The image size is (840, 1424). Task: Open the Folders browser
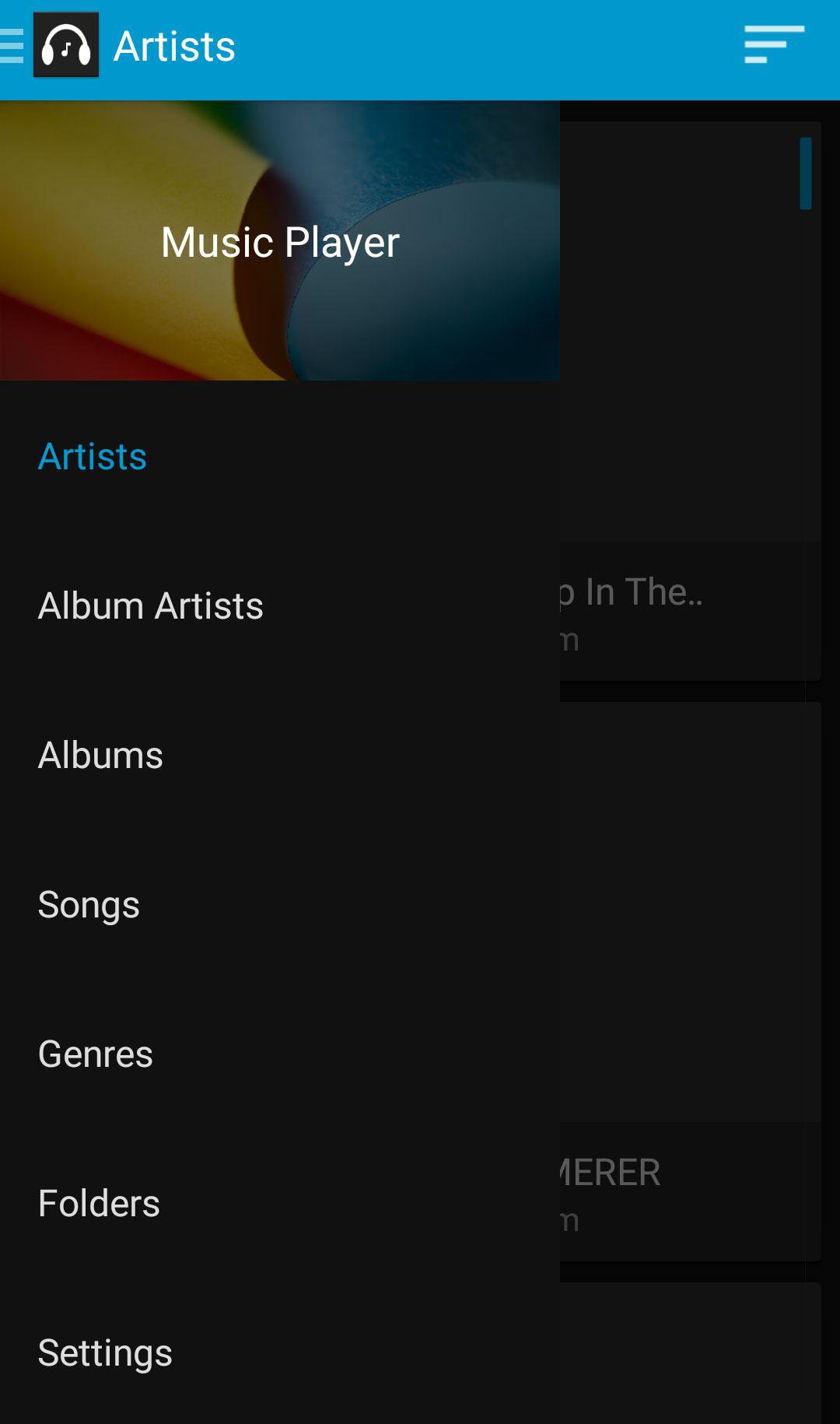(x=98, y=1203)
